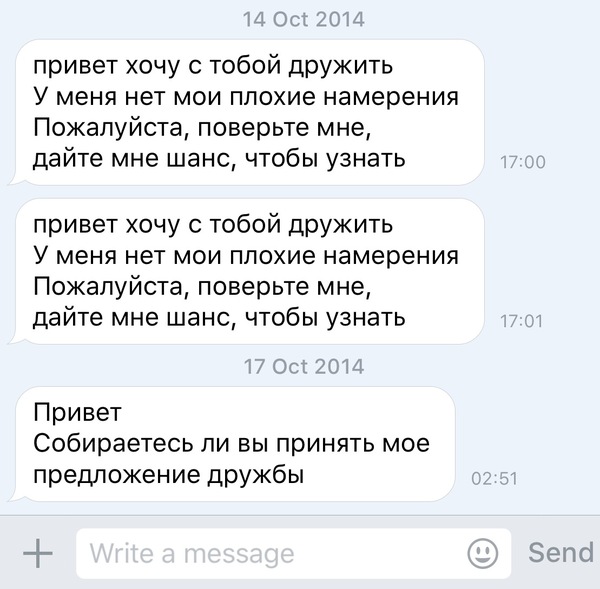Tap the Send button
Viewport: 600px width, 589px height.
point(560,552)
